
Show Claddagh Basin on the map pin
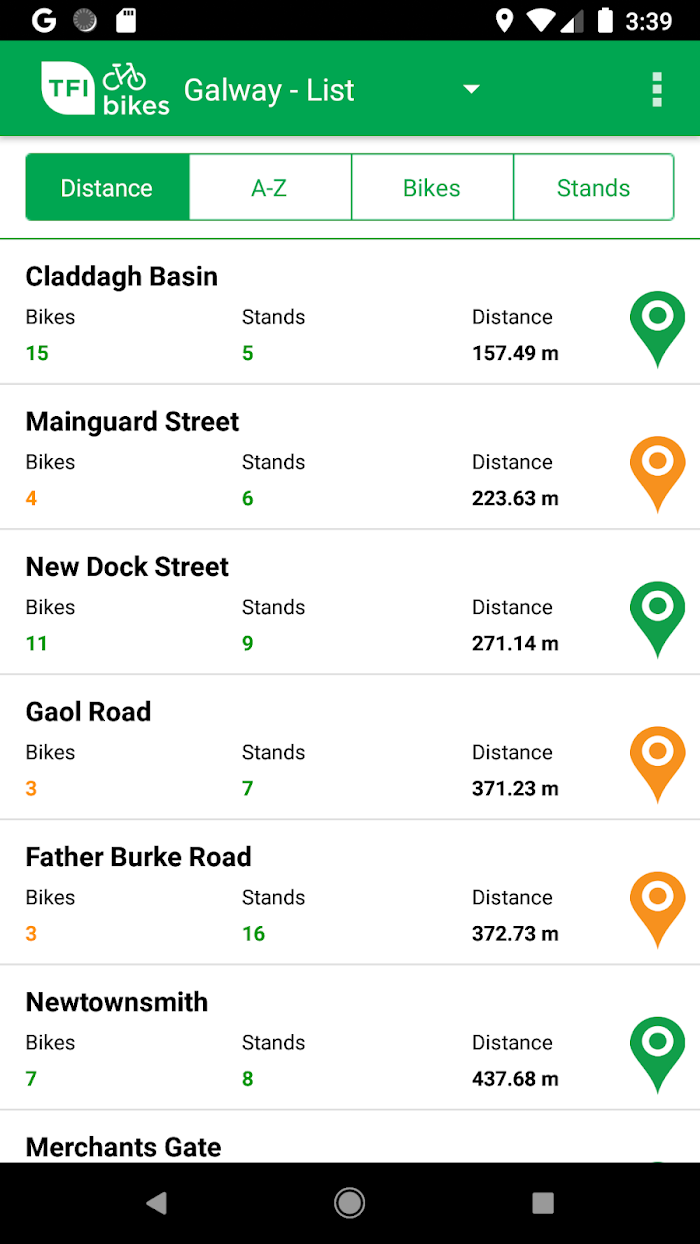point(657,330)
